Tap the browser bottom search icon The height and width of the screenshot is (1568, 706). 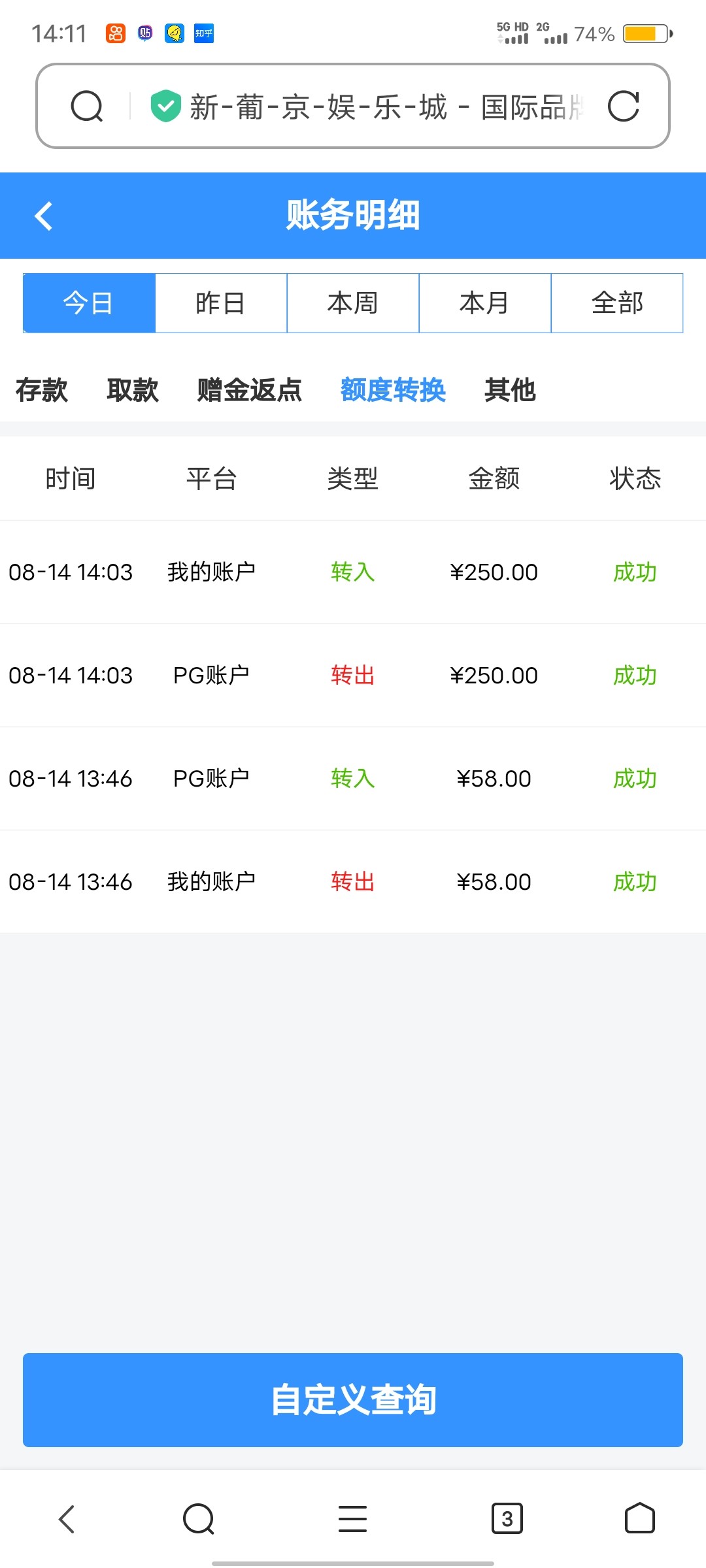point(199,1518)
